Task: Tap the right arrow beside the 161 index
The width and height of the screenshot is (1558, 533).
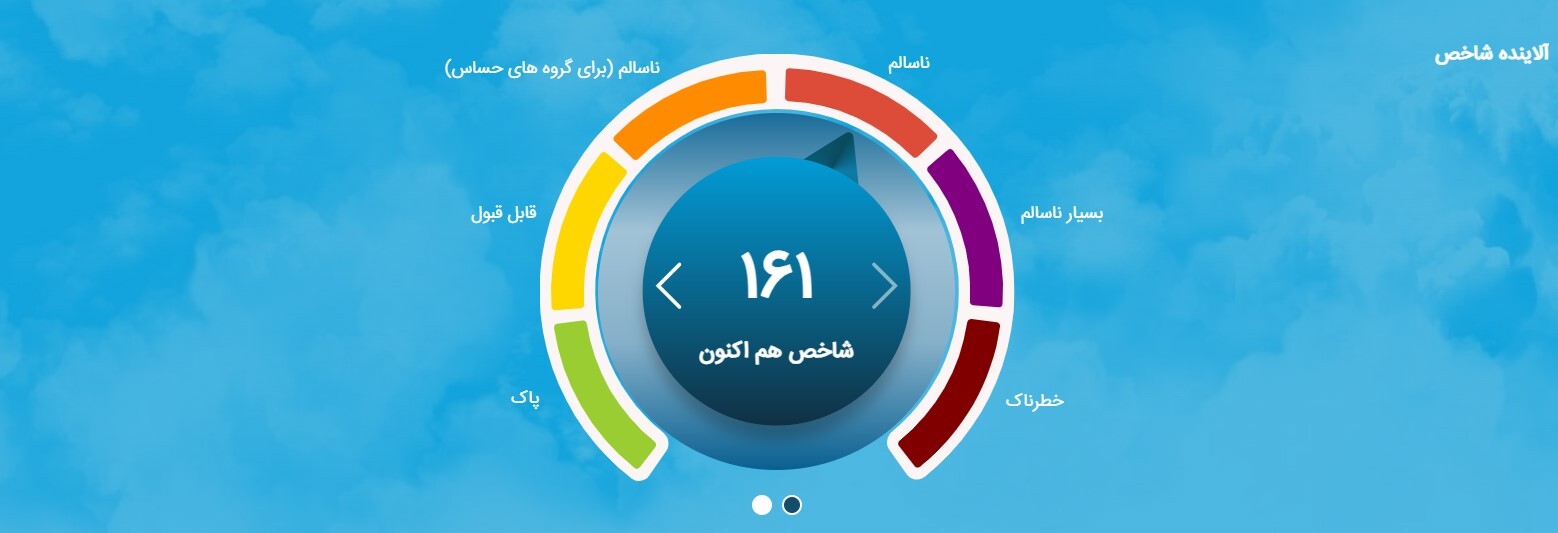Action: click(x=885, y=286)
